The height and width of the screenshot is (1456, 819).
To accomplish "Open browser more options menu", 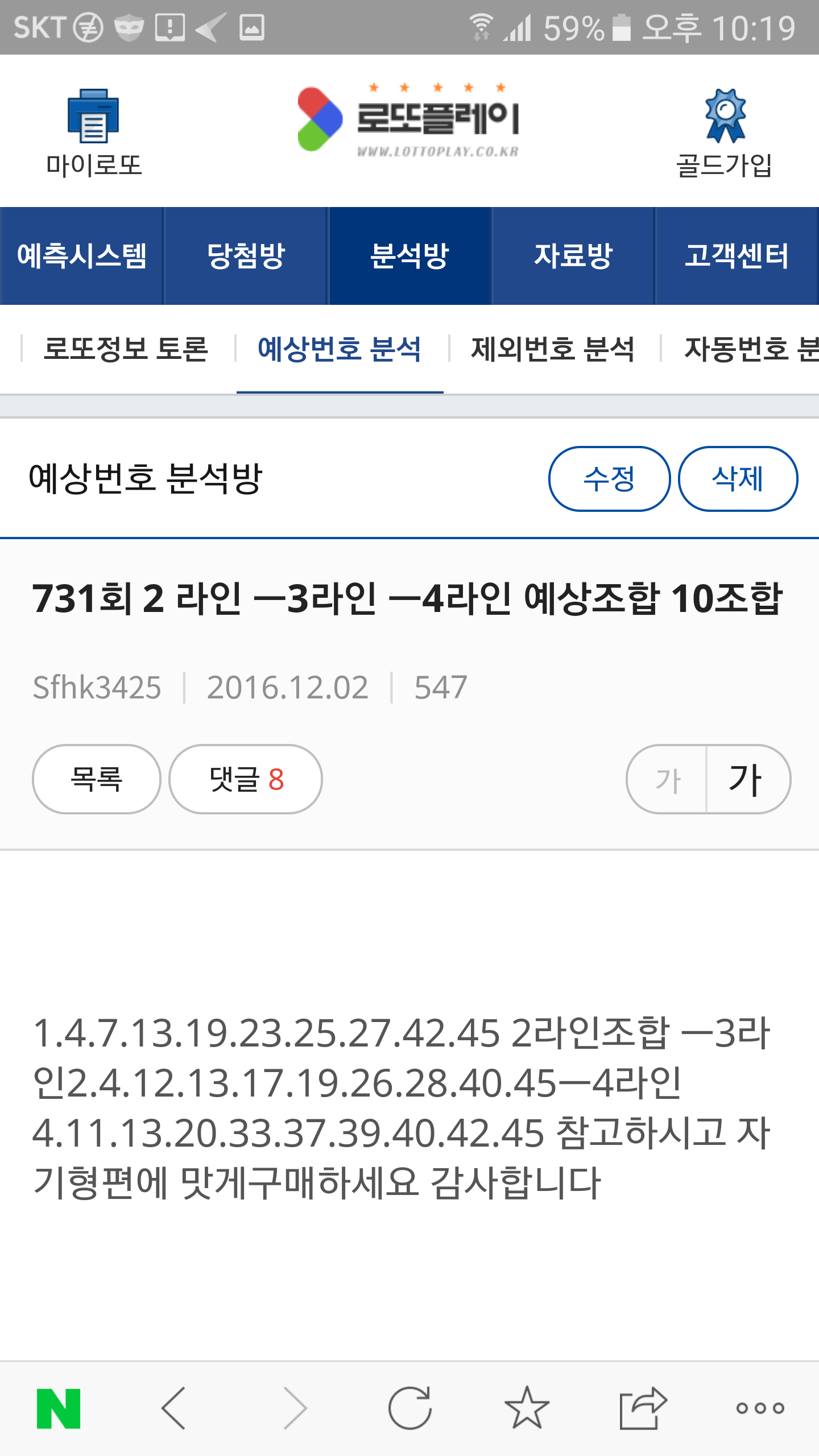I will pyautogui.click(x=760, y=1408).
